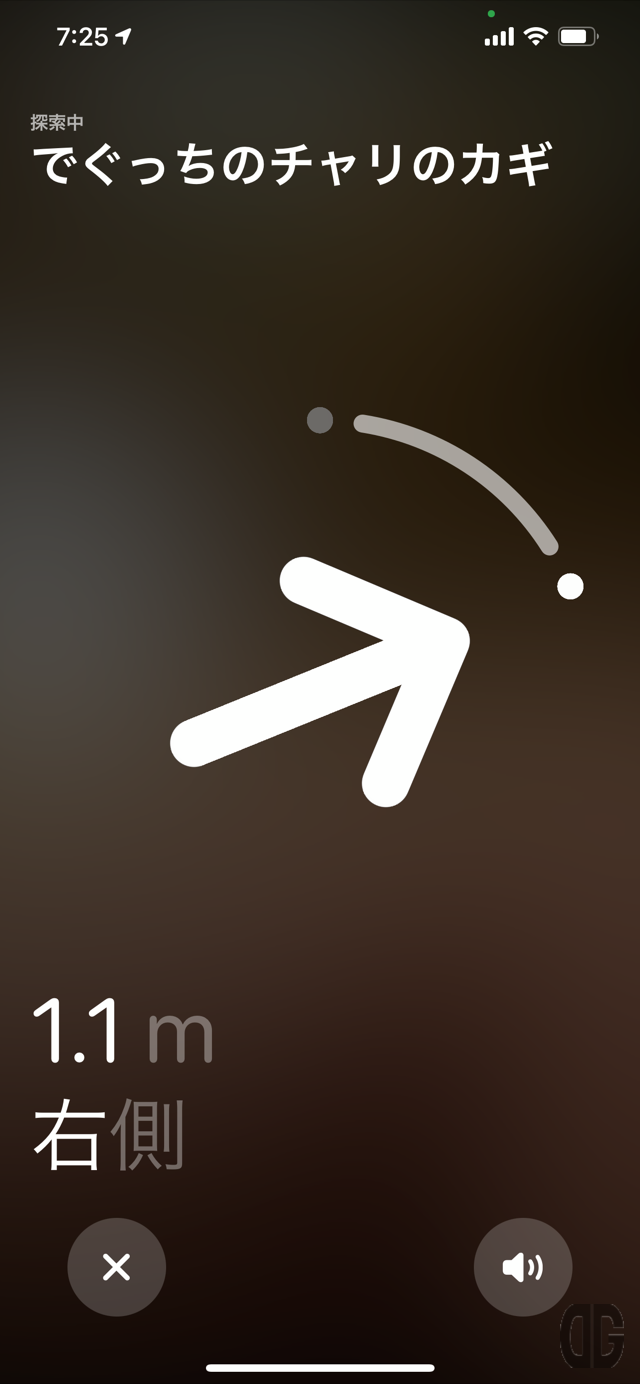Close the AirTag finding screen
The height and width of the screenshot is (1384, 640).
pos(116,1267)
